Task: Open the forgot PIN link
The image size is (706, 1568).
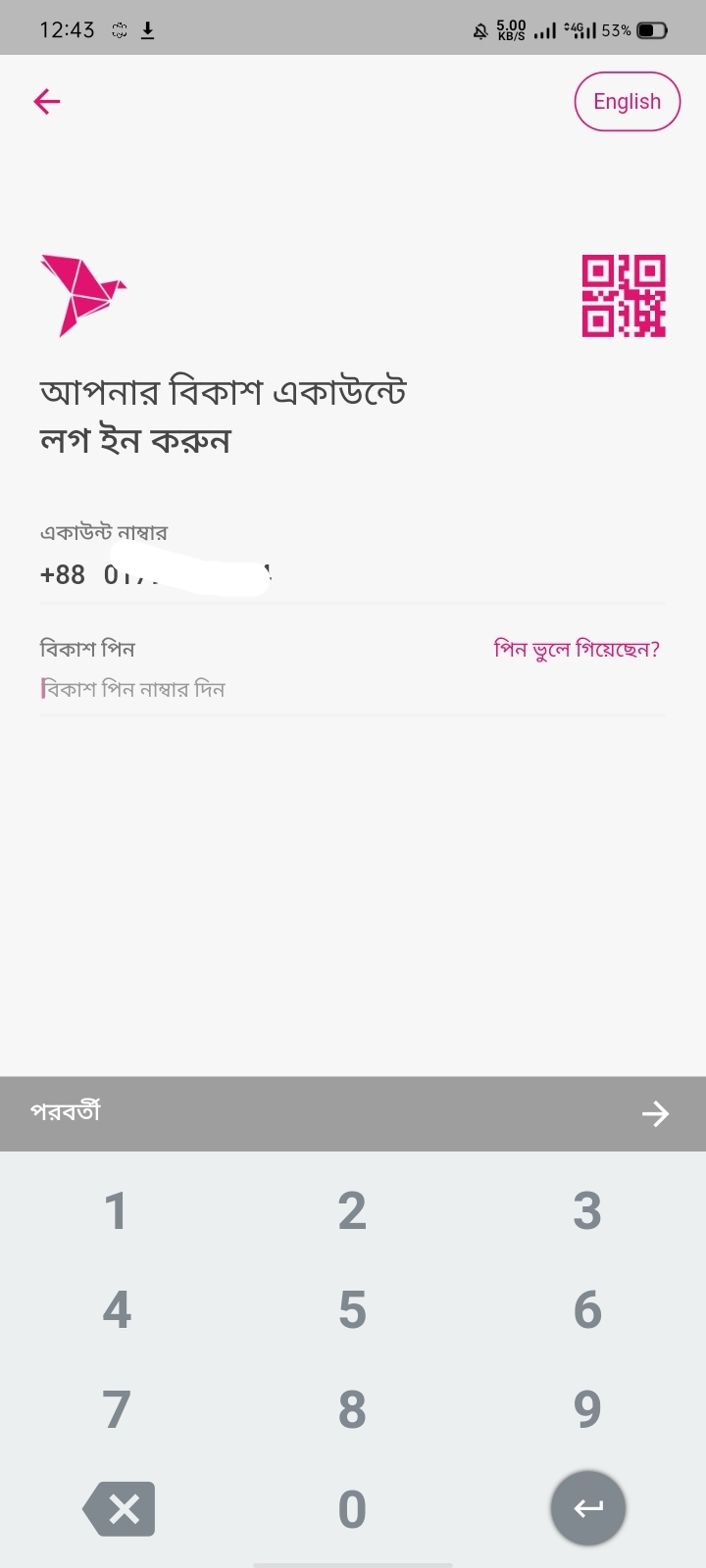Action: (577, 649)
